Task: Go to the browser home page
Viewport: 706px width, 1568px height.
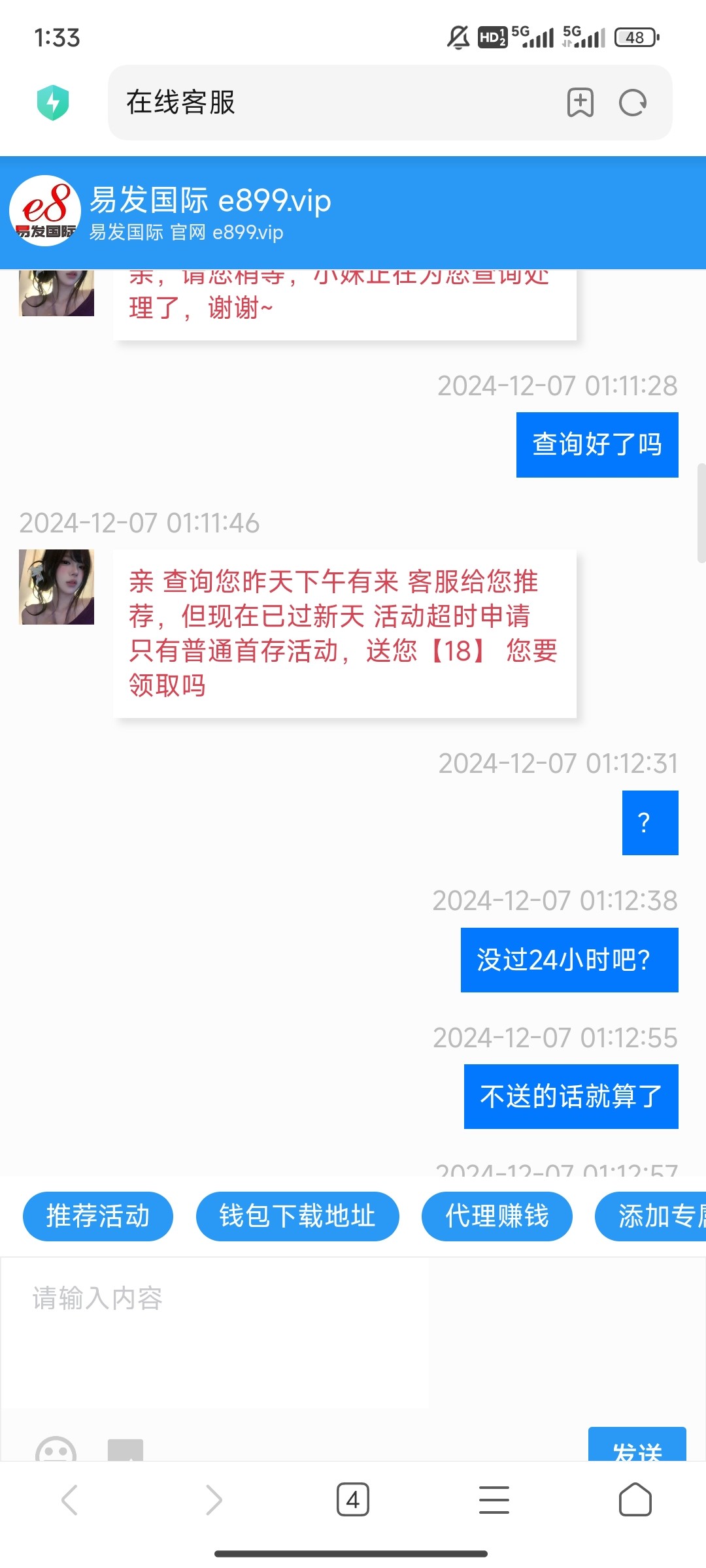Action: 635,1499
